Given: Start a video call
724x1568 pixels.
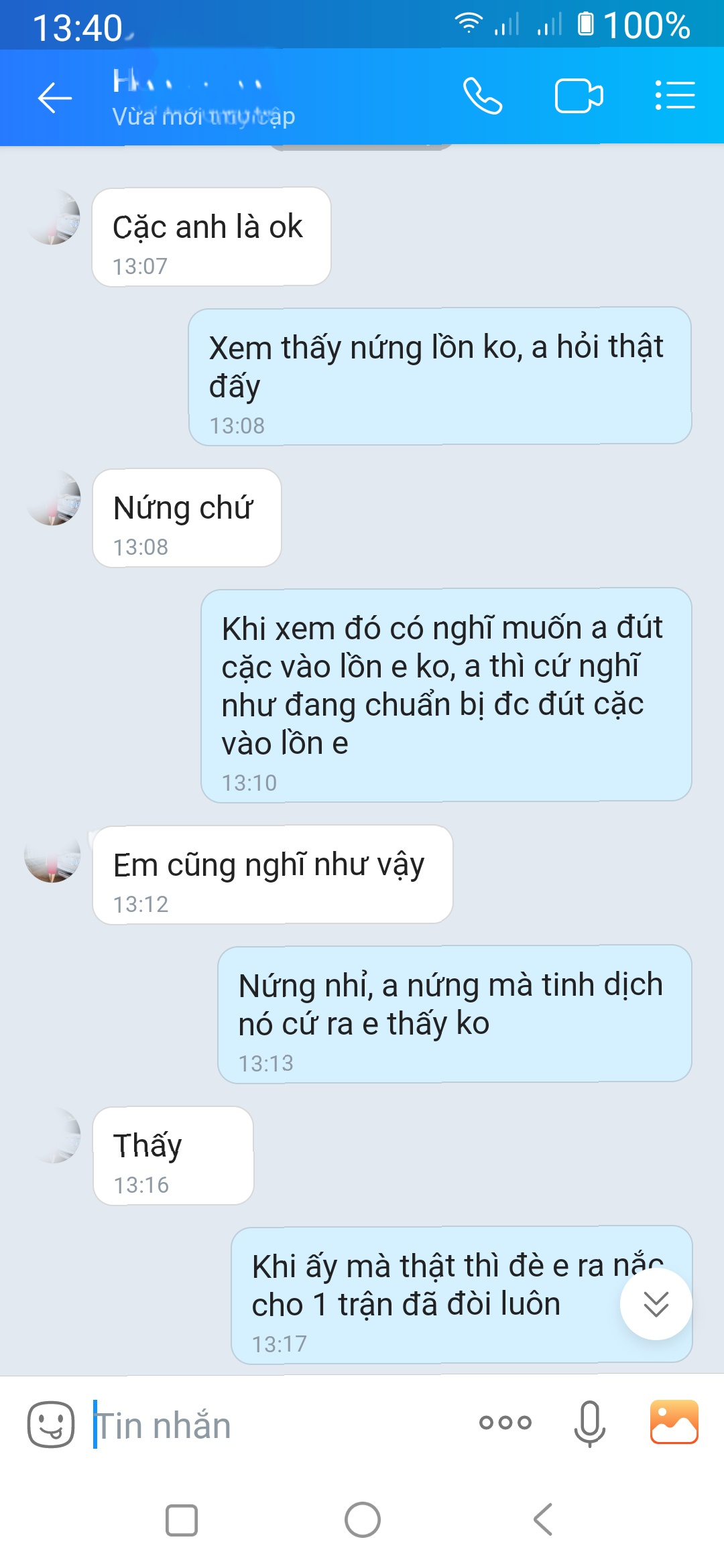Looking at the screenshot, I should 579,96.
